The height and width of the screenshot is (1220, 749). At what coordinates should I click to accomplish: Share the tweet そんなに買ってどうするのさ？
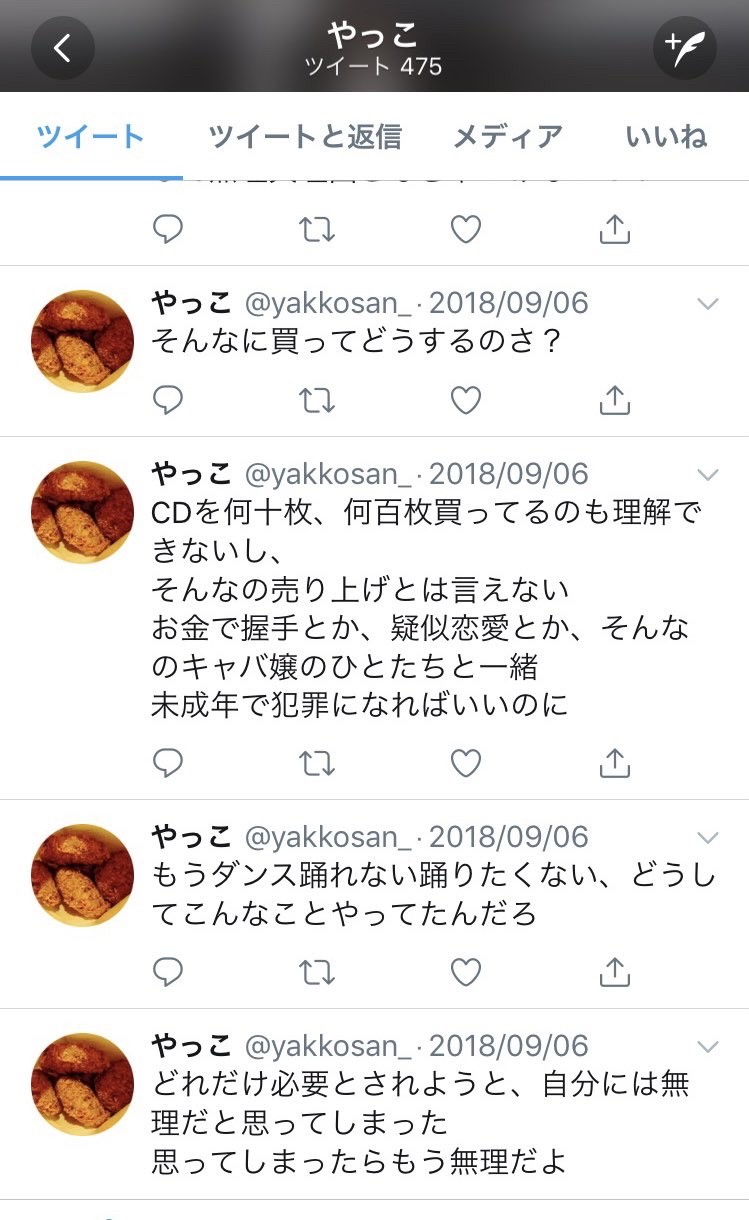[x=614, y=400]
